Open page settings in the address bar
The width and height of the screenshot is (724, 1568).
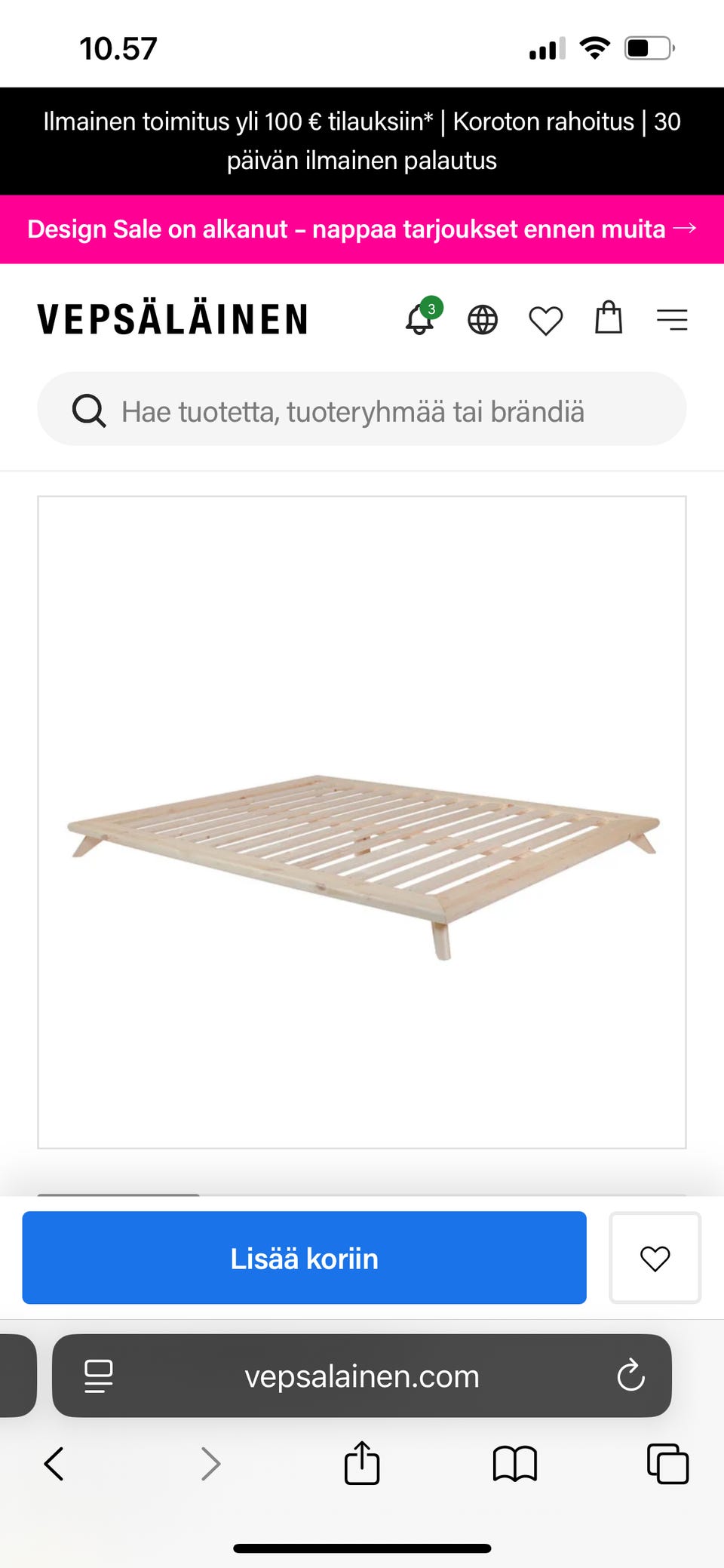(x=99, y=1376)
